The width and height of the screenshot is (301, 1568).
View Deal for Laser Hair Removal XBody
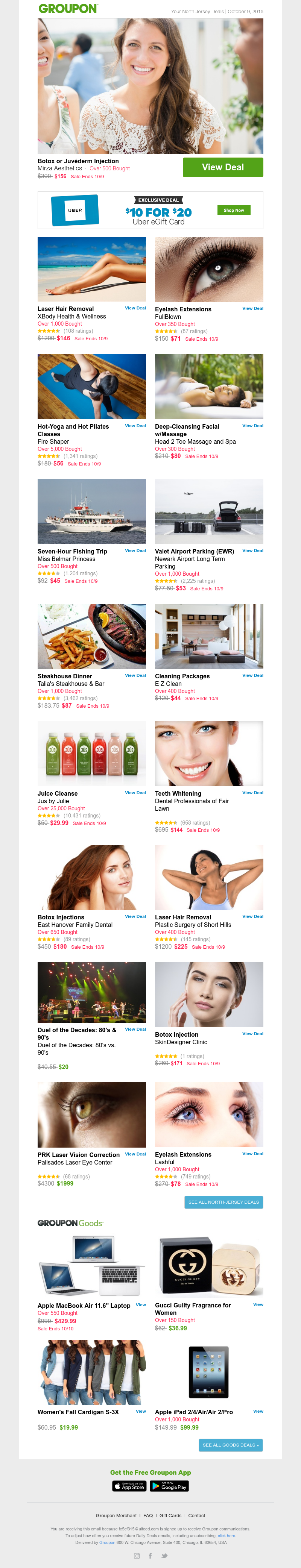135,308
